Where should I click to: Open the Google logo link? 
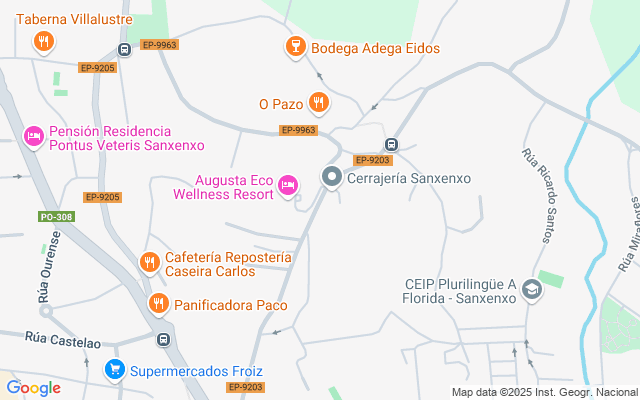(33, 388)
